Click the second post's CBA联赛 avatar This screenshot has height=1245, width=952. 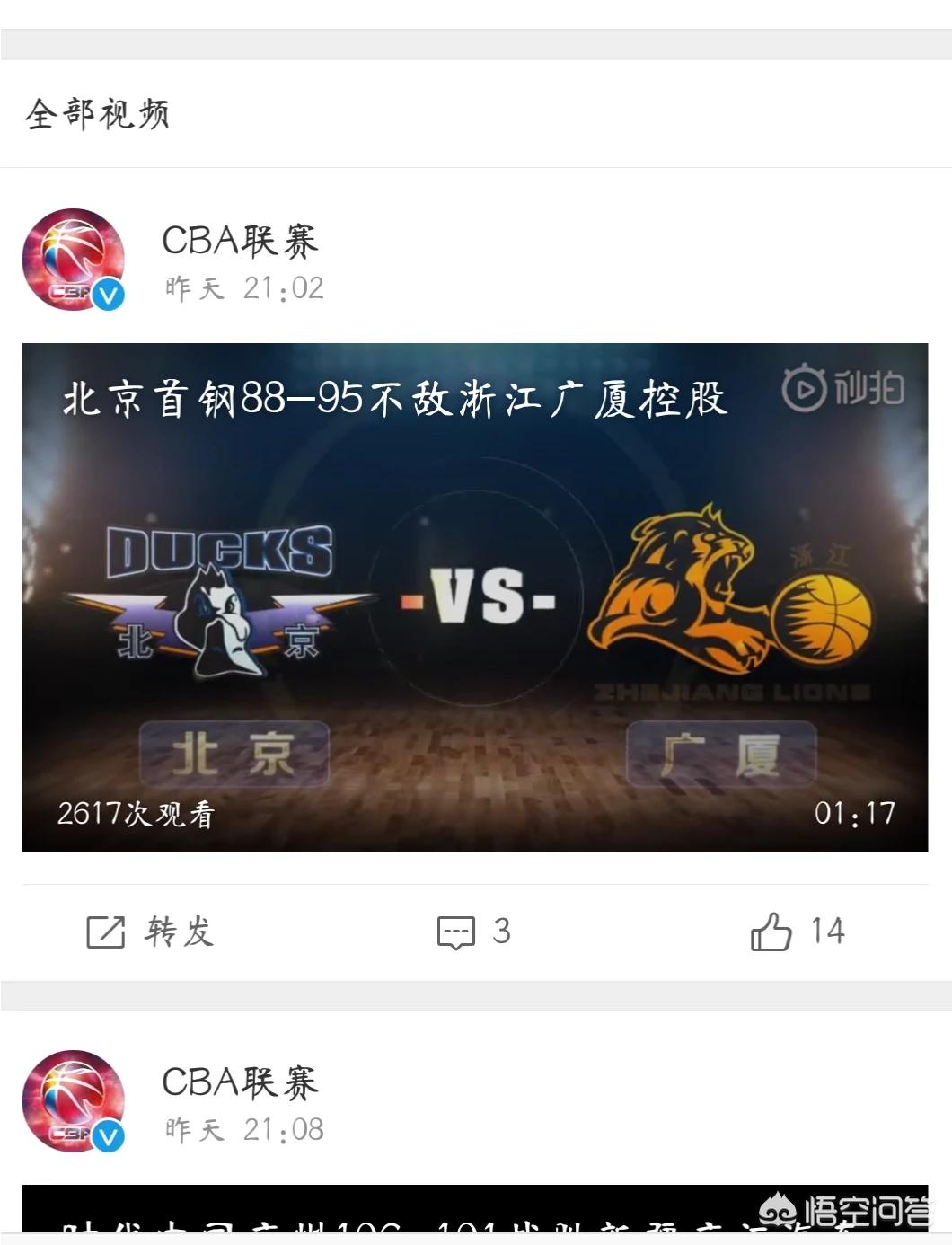coord(75,1098)
